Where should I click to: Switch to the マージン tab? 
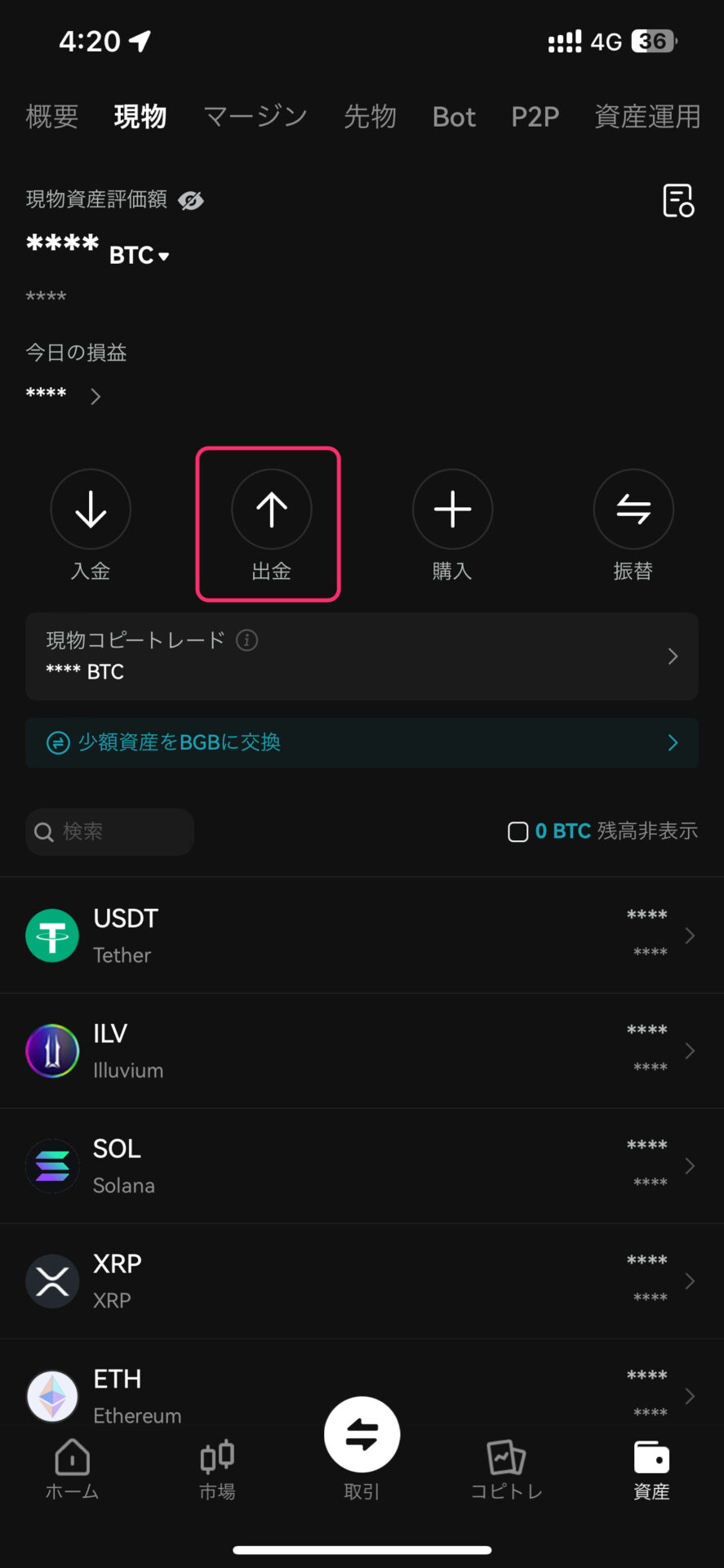[255, 117]
